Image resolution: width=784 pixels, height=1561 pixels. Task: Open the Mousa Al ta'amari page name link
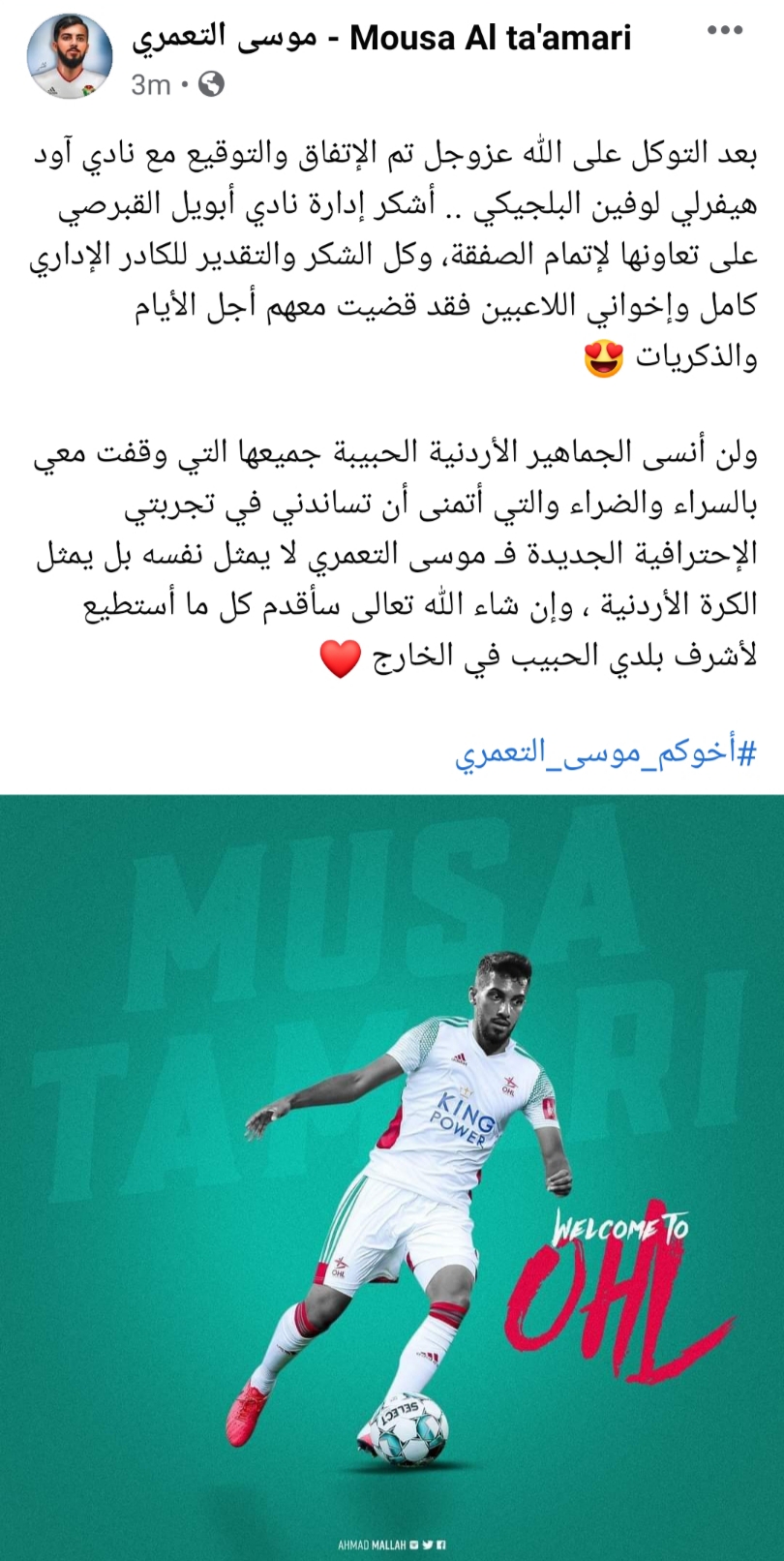[381, 38]
